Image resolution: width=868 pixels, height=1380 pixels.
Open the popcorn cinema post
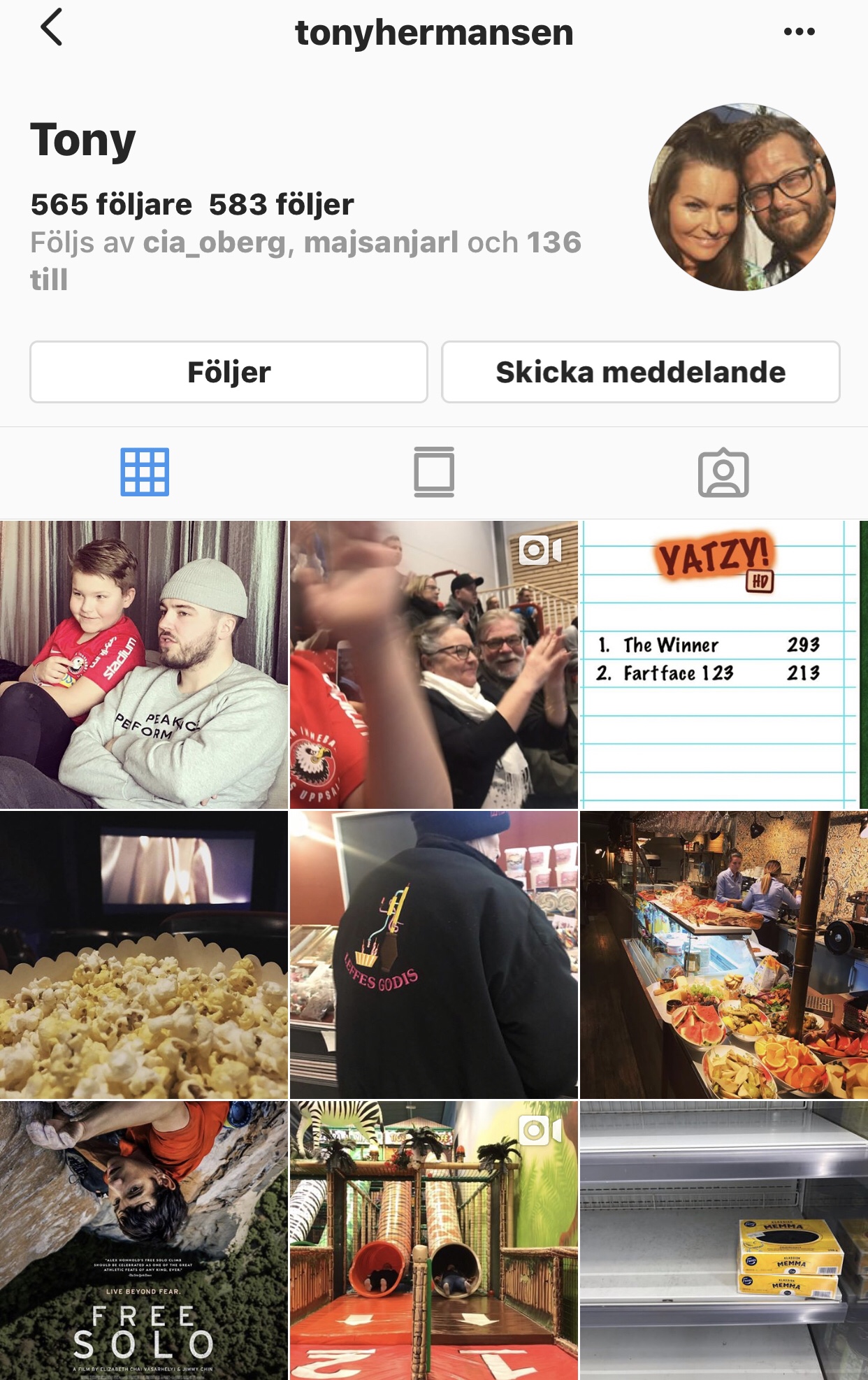[x=143, y=955]
